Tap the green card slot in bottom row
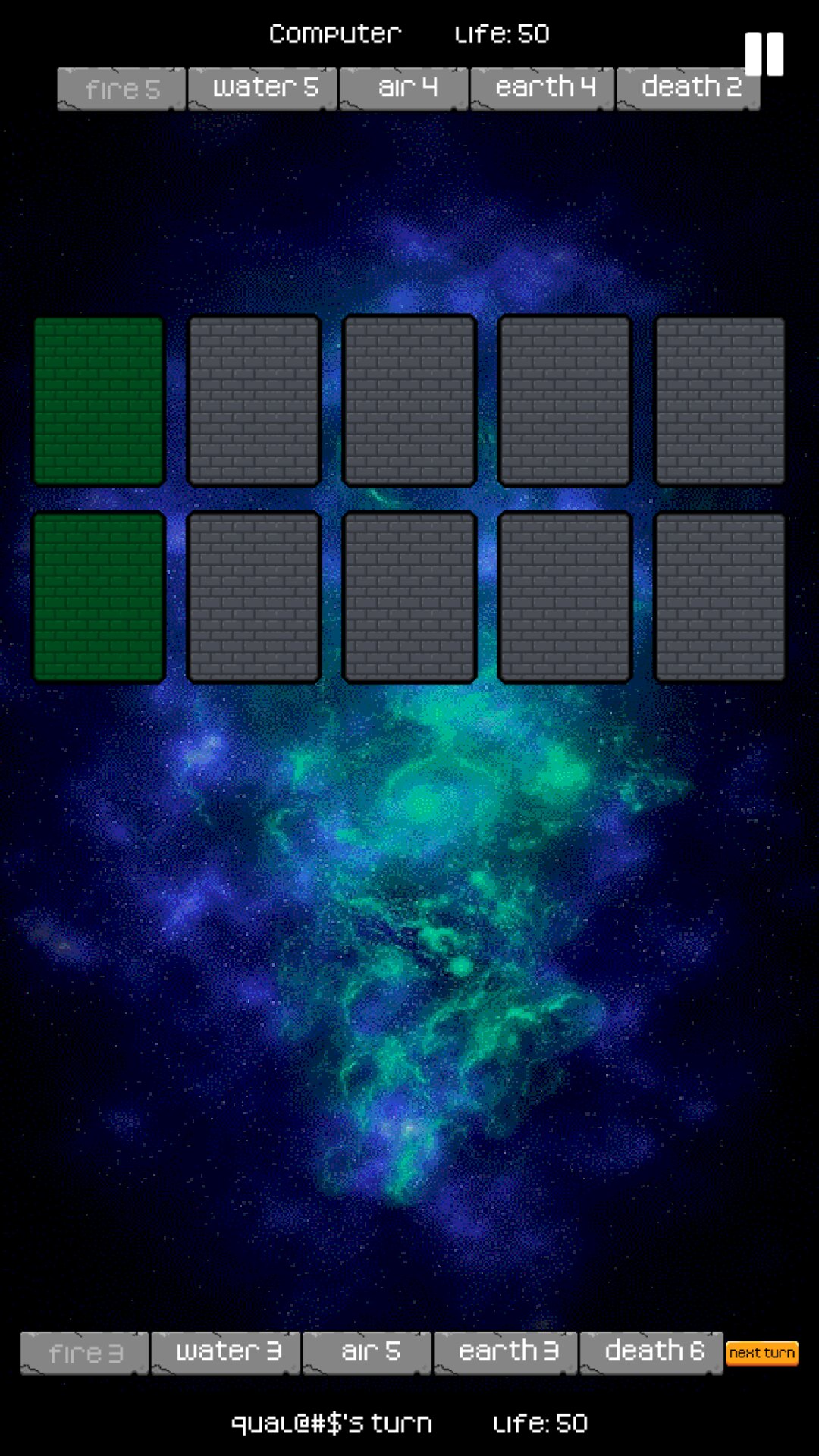This screenshot has width=819, height=1456. 99,597
